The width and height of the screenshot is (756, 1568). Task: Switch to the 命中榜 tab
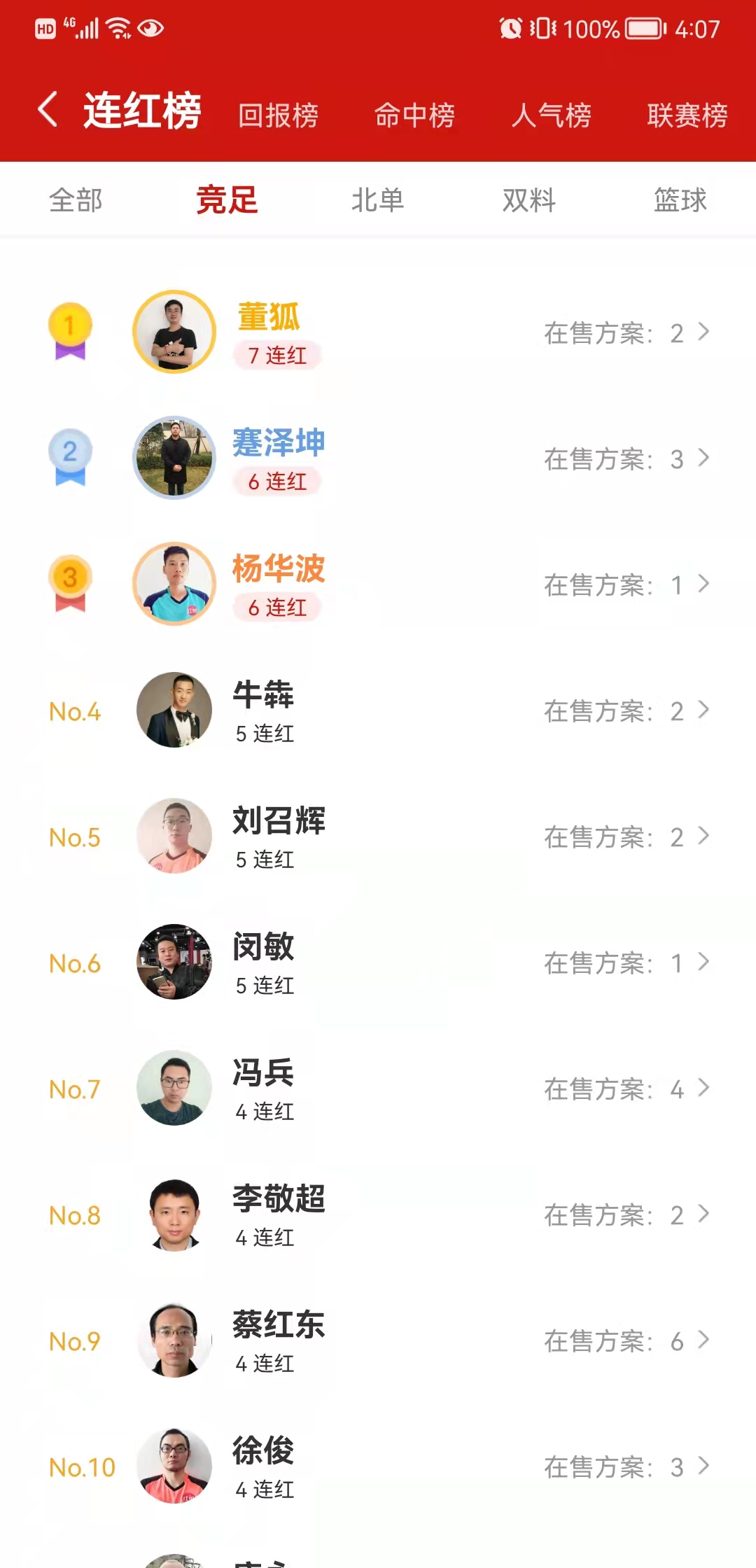click(414, 115)
